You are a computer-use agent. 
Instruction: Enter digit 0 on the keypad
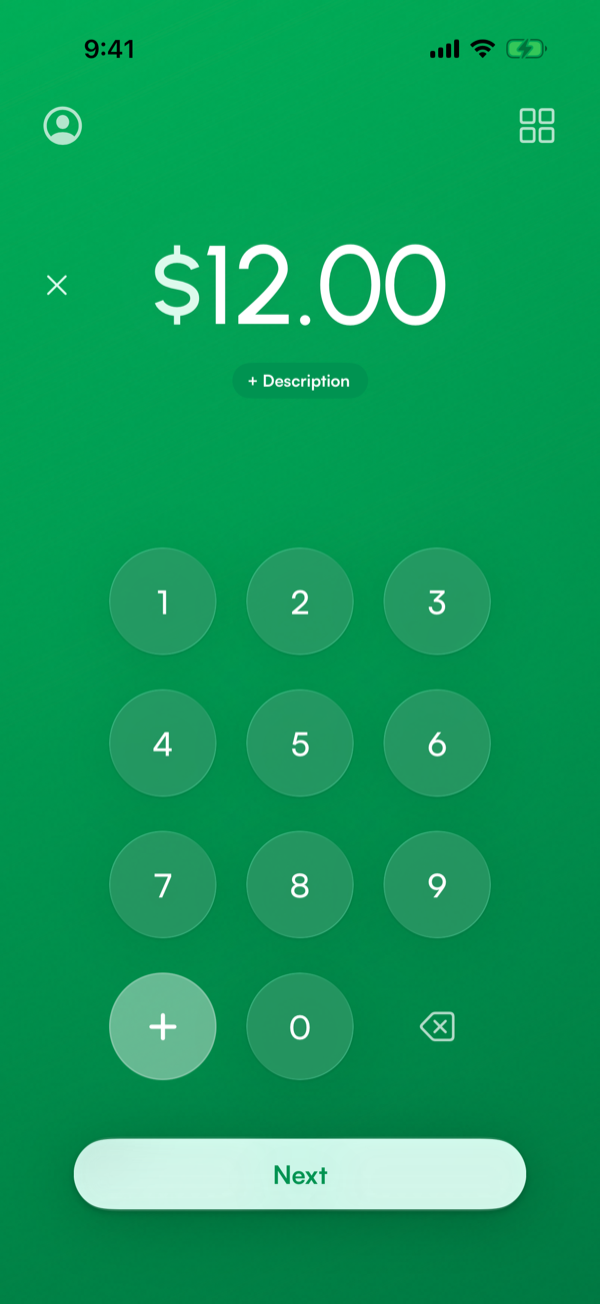[300, 1027]
